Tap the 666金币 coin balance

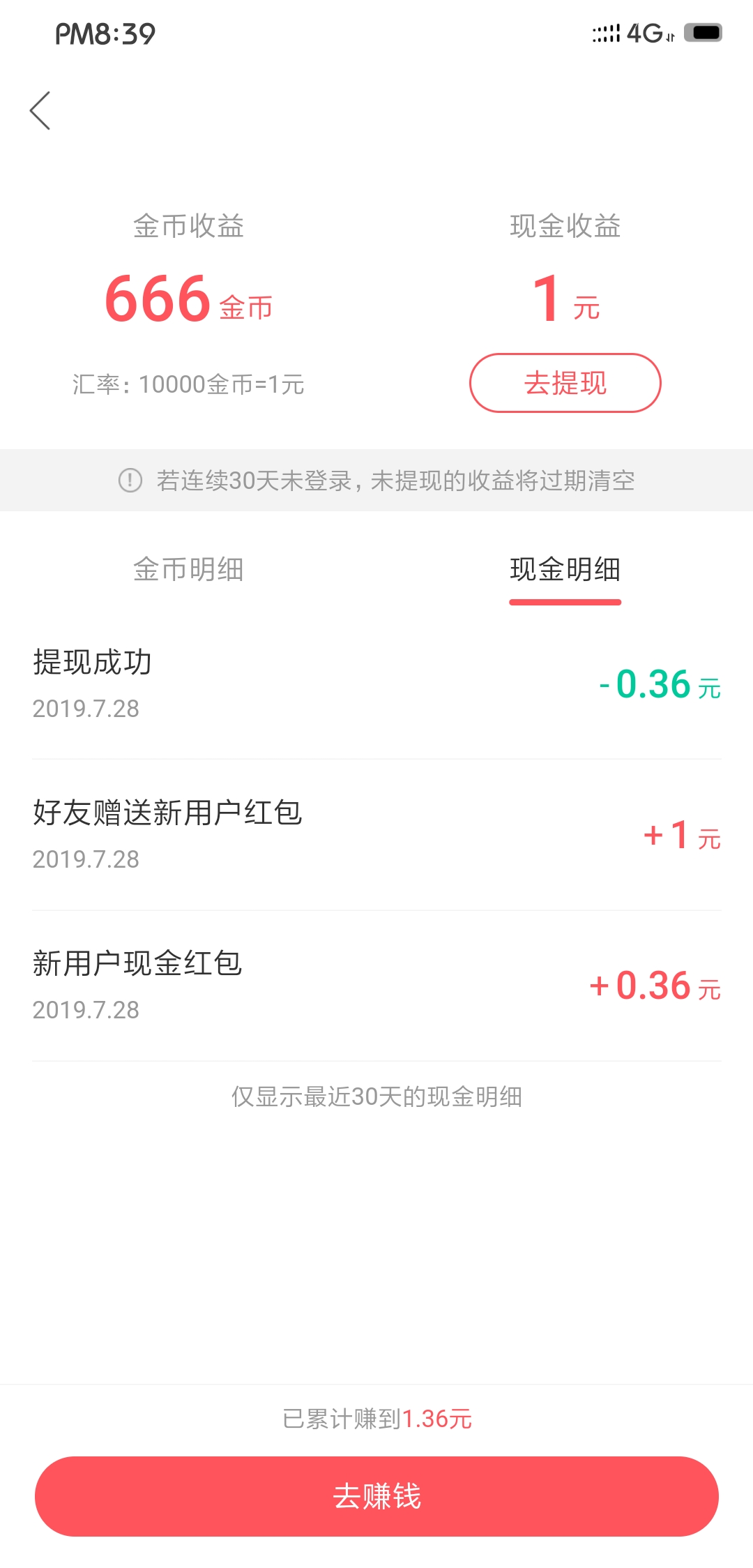tap(187, 300)
